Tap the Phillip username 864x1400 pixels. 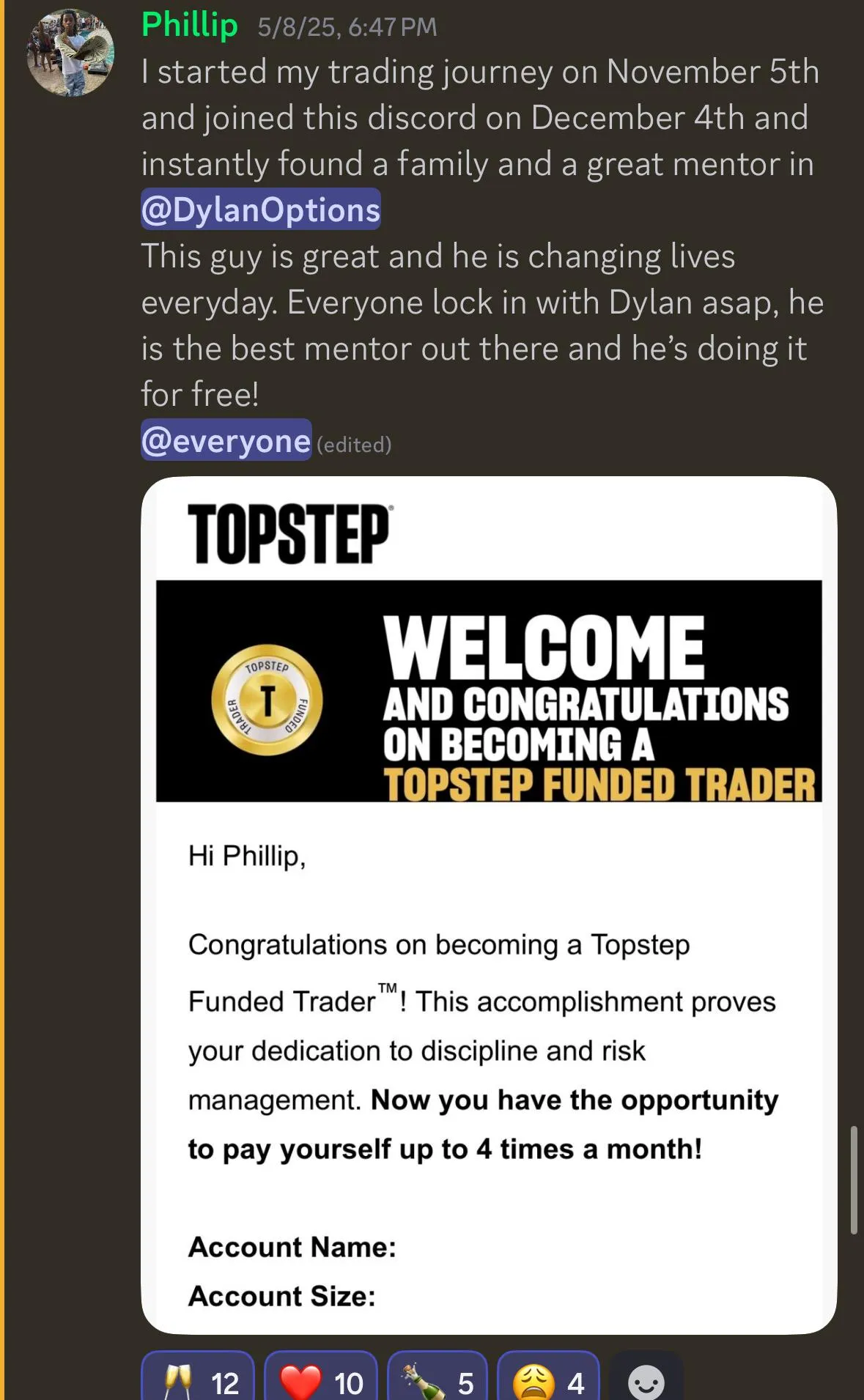[x=190, y=26]
